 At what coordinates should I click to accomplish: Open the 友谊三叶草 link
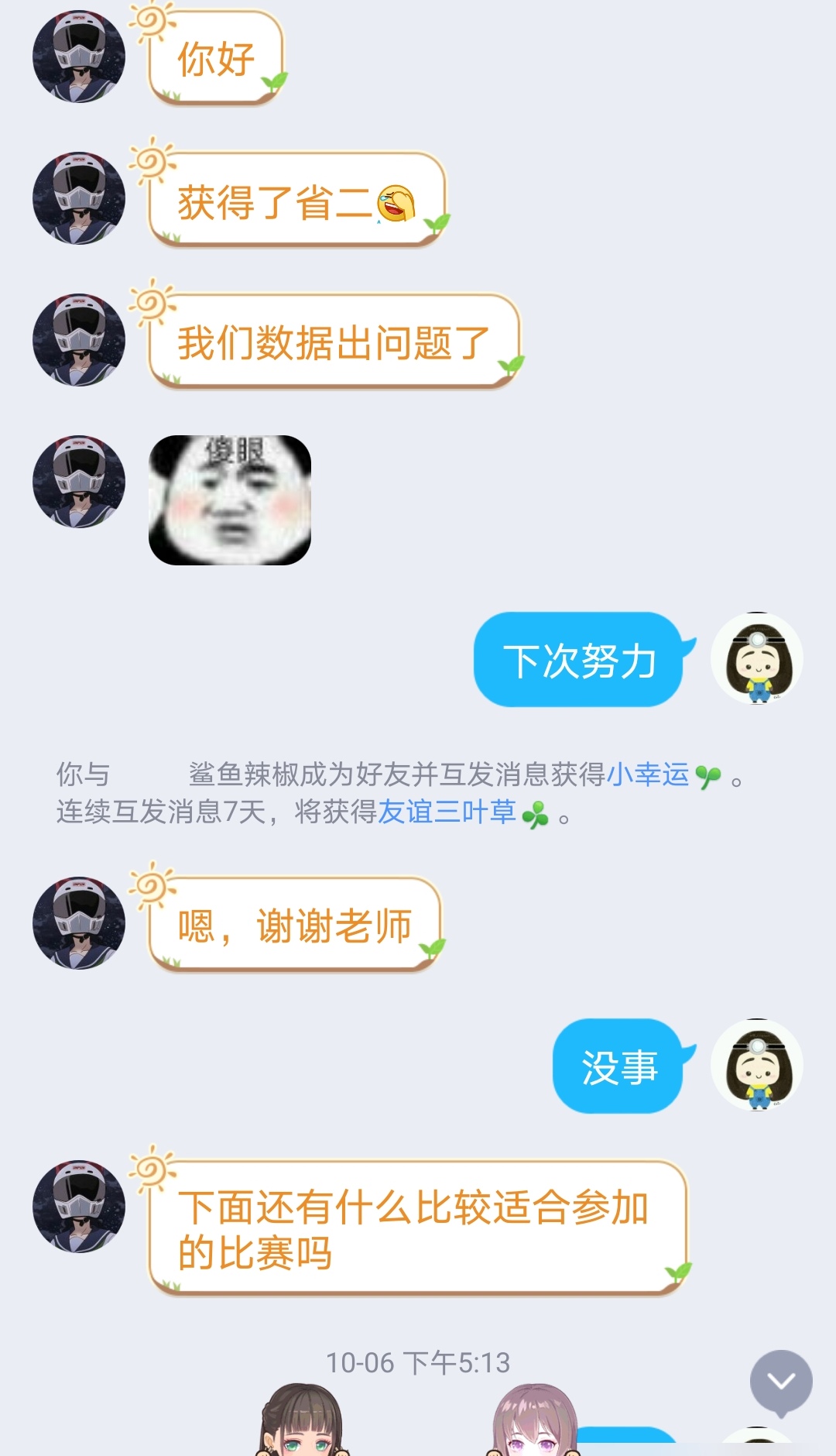pyautogui.click(x=447, y=812)
